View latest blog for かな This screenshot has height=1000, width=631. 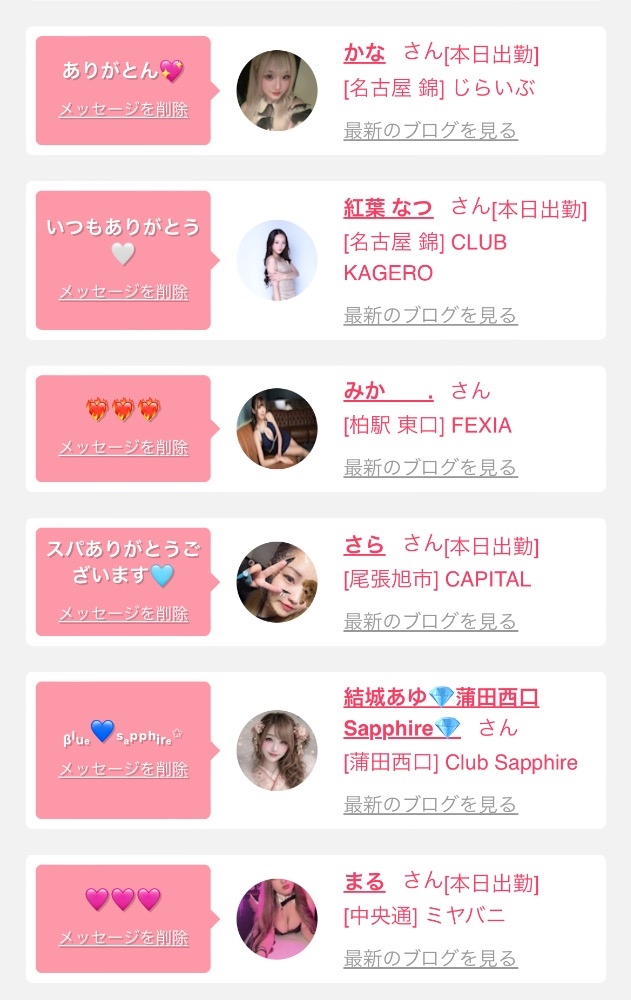click(x=431, y=131)
